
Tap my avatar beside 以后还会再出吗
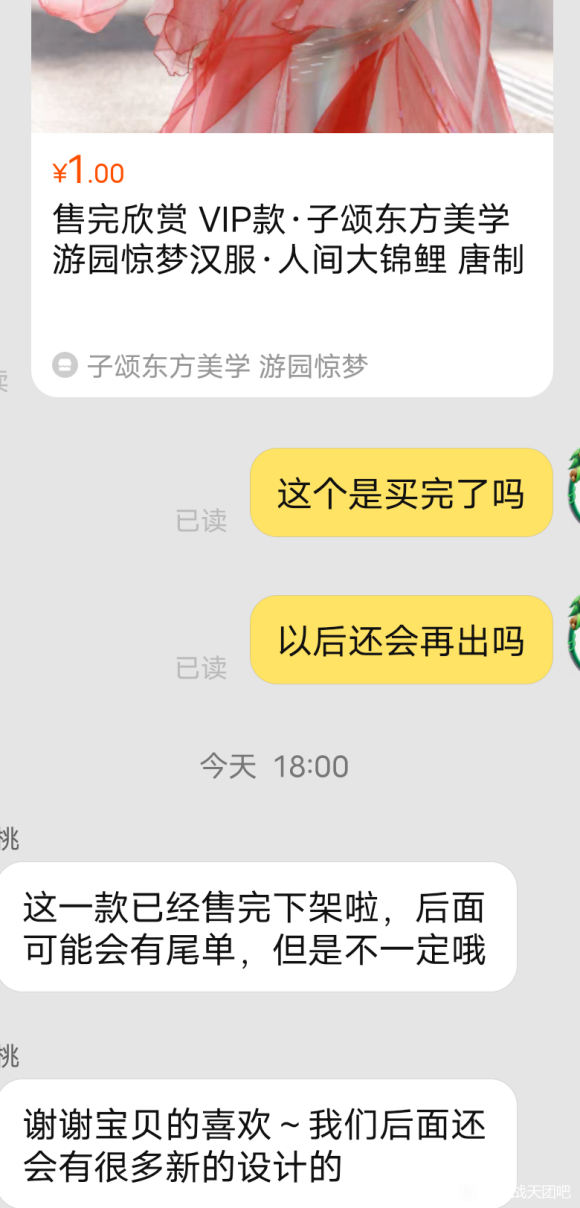[573, 635]
